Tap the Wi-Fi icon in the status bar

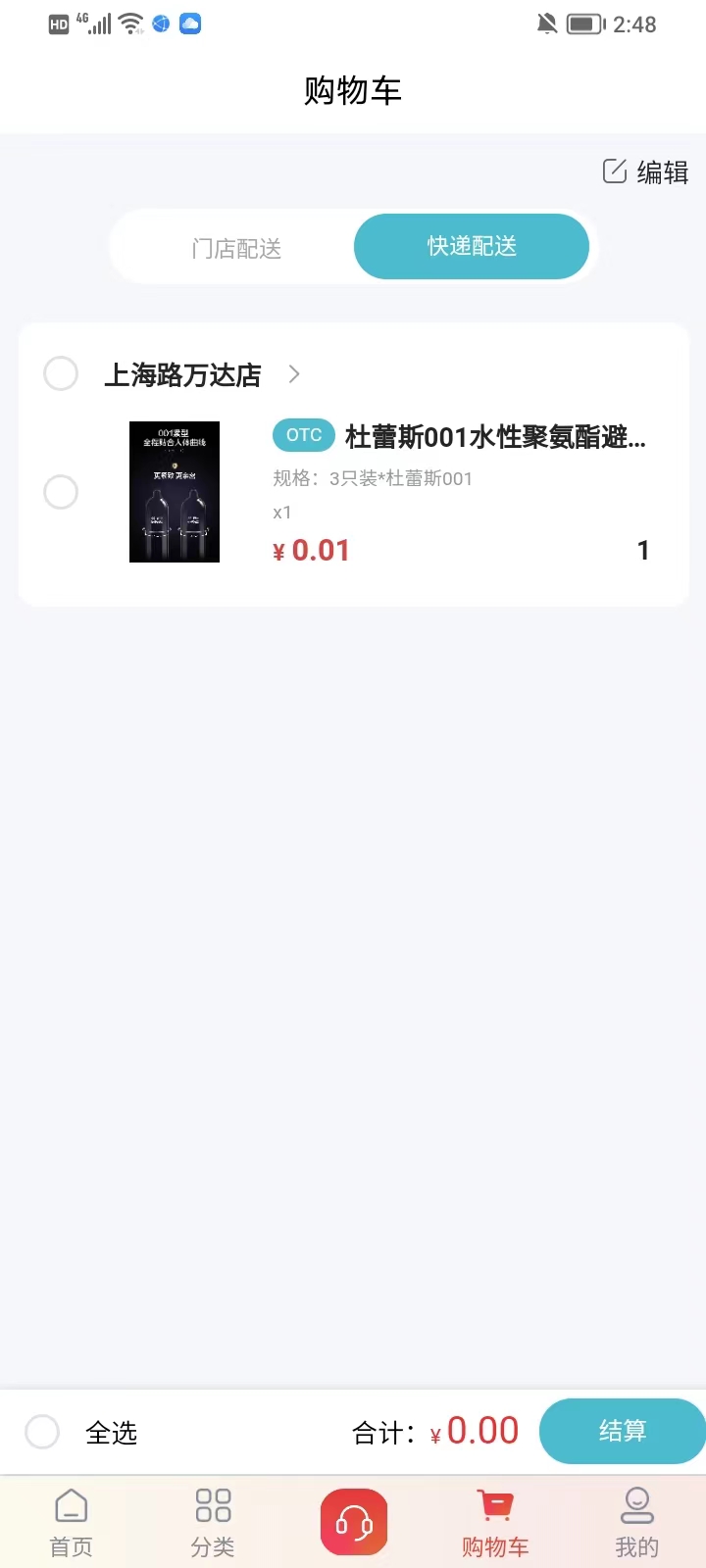coord(133,23)
